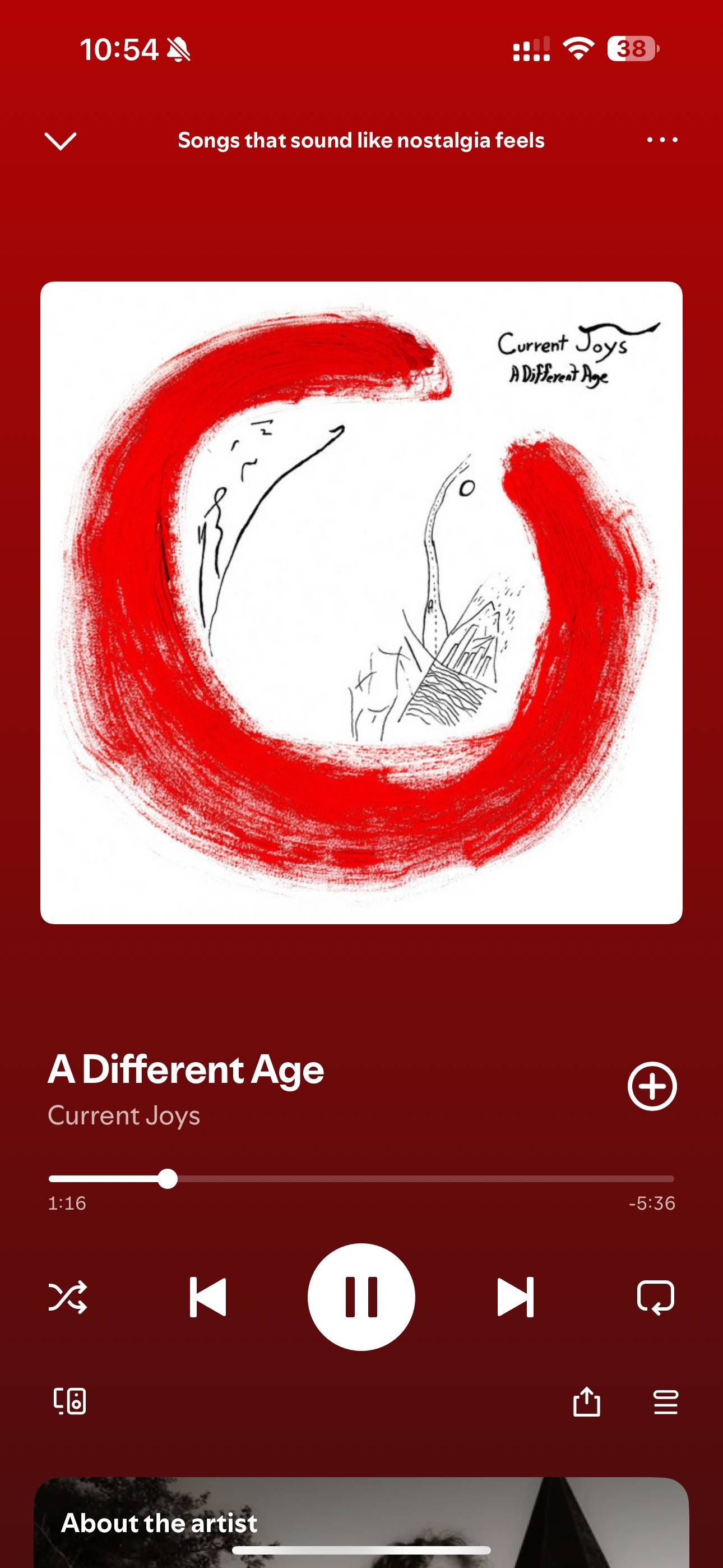Open the connect to device picker
Image resolution: width=723 pixels, height=1568 pixels.
point(69,1401)
